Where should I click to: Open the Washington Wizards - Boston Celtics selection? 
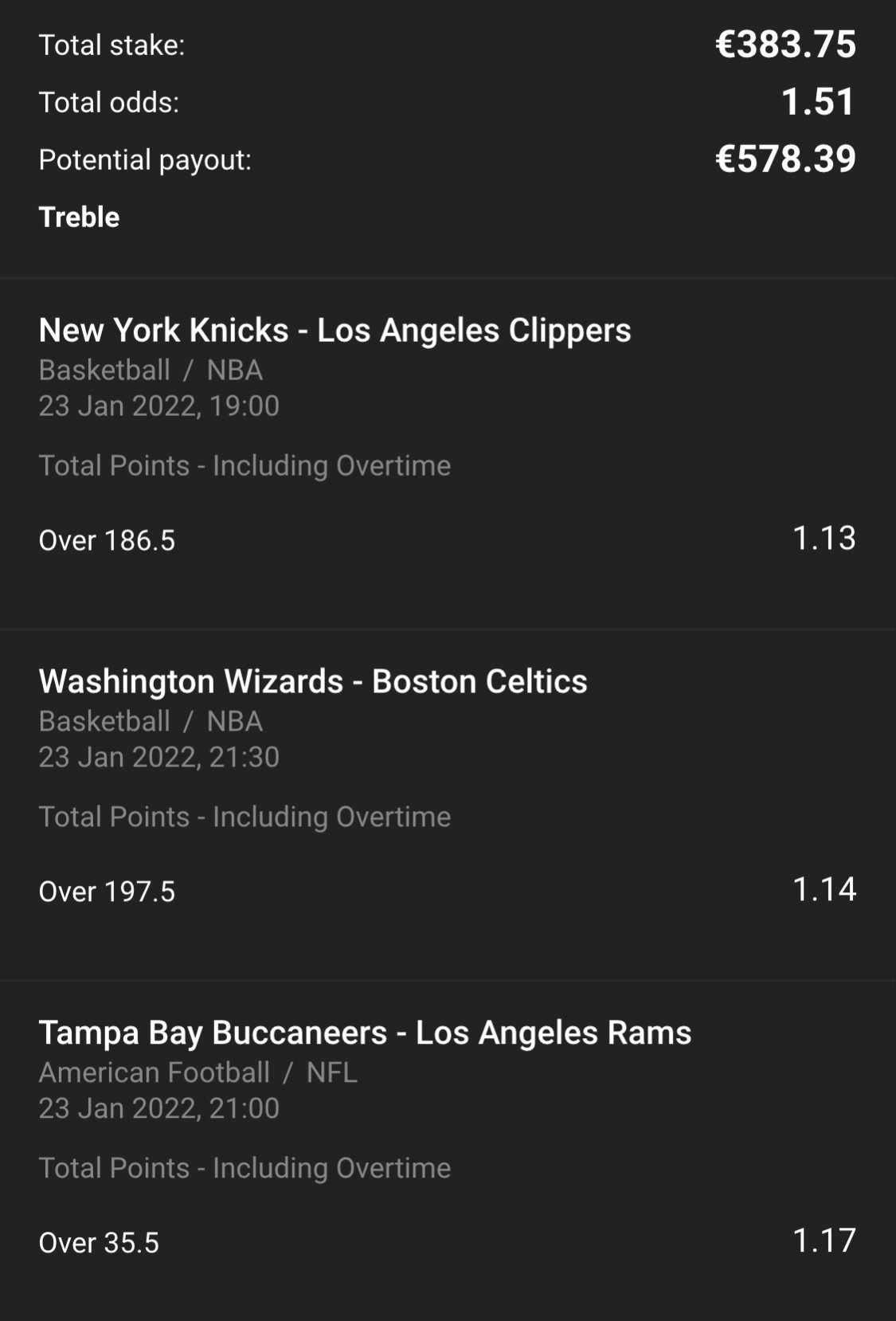tap(313, 682)
